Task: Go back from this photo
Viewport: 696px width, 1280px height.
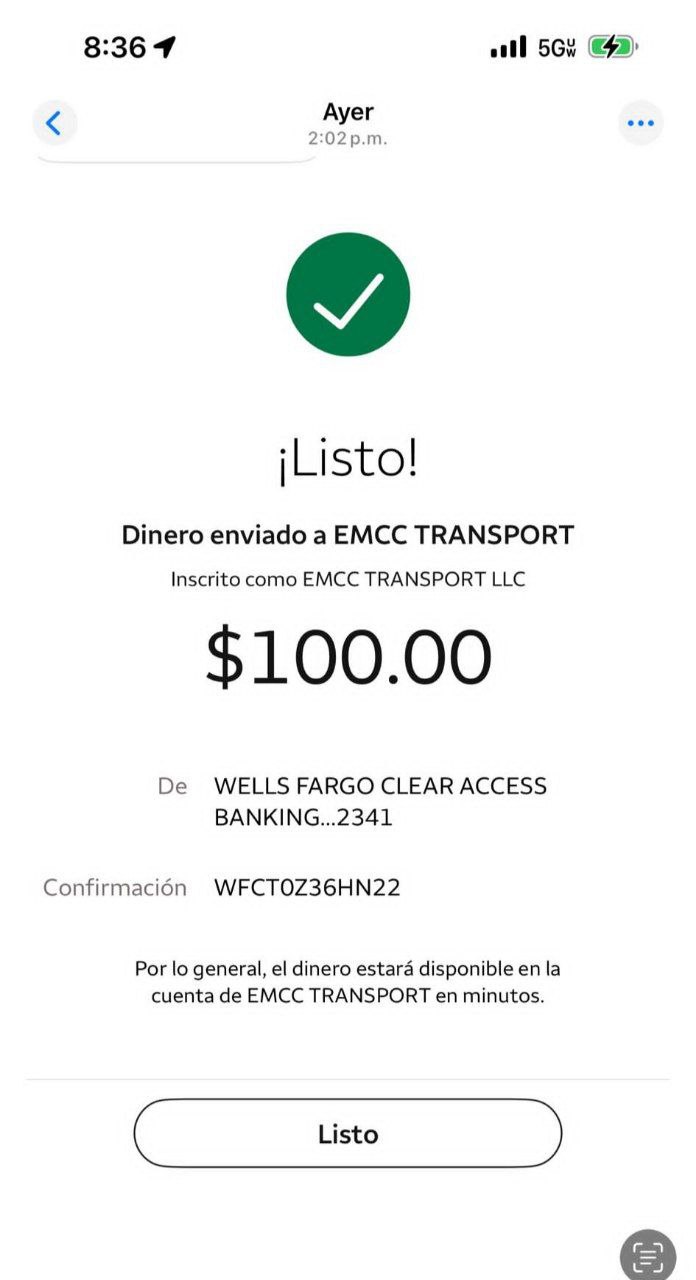Action: (x=54, y=124)
